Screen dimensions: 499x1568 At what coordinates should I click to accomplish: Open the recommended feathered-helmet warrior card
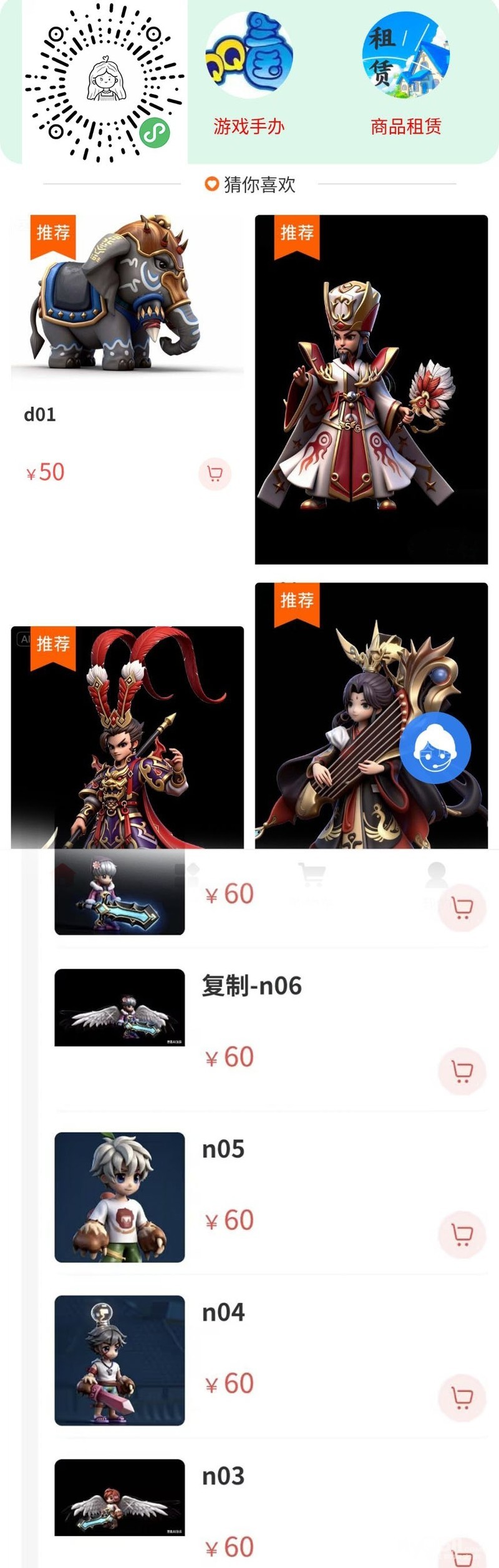tap(127, 736)
